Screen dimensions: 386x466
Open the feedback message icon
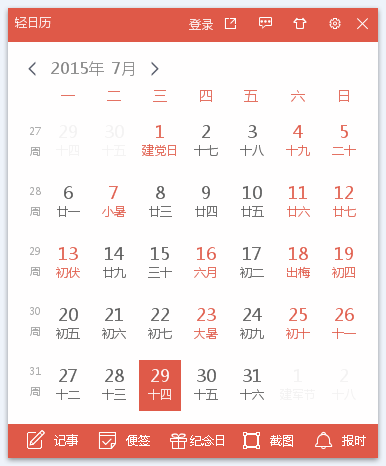pos(265,23)
